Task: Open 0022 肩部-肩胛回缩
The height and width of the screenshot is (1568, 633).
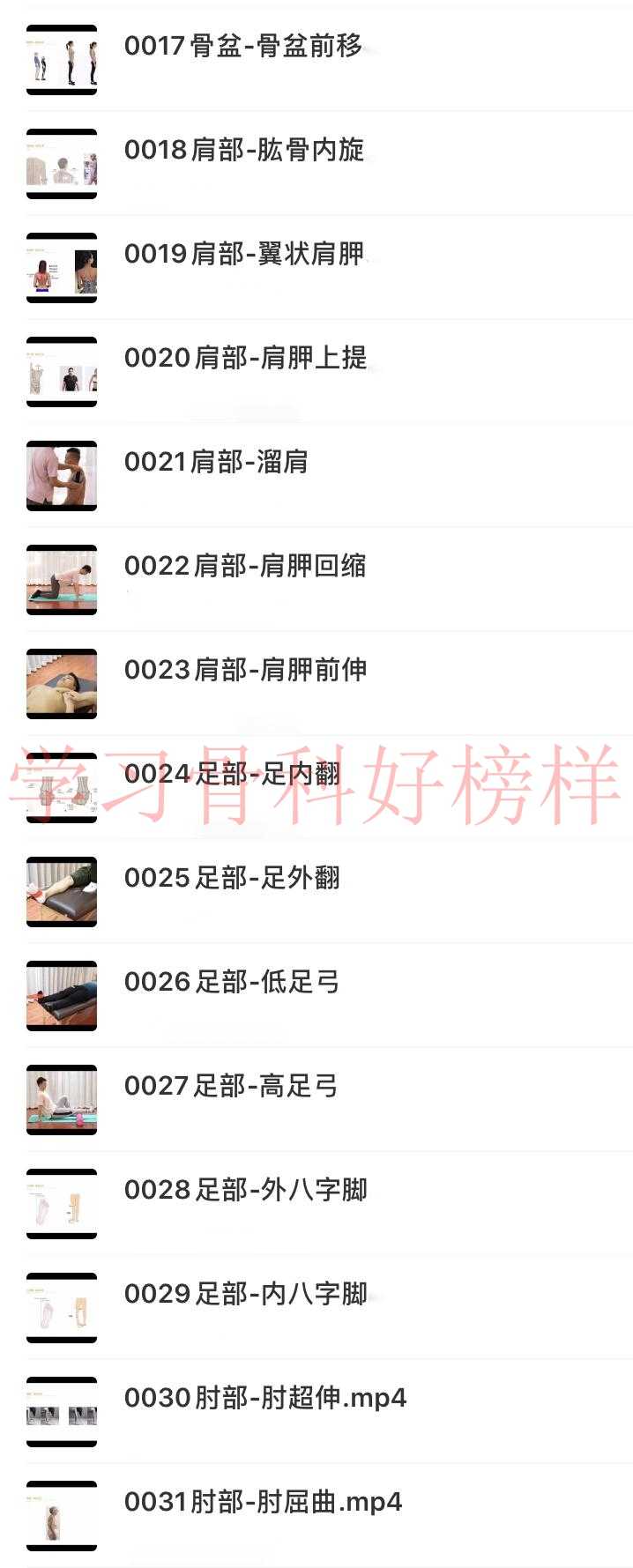Action: coord(245,566)
